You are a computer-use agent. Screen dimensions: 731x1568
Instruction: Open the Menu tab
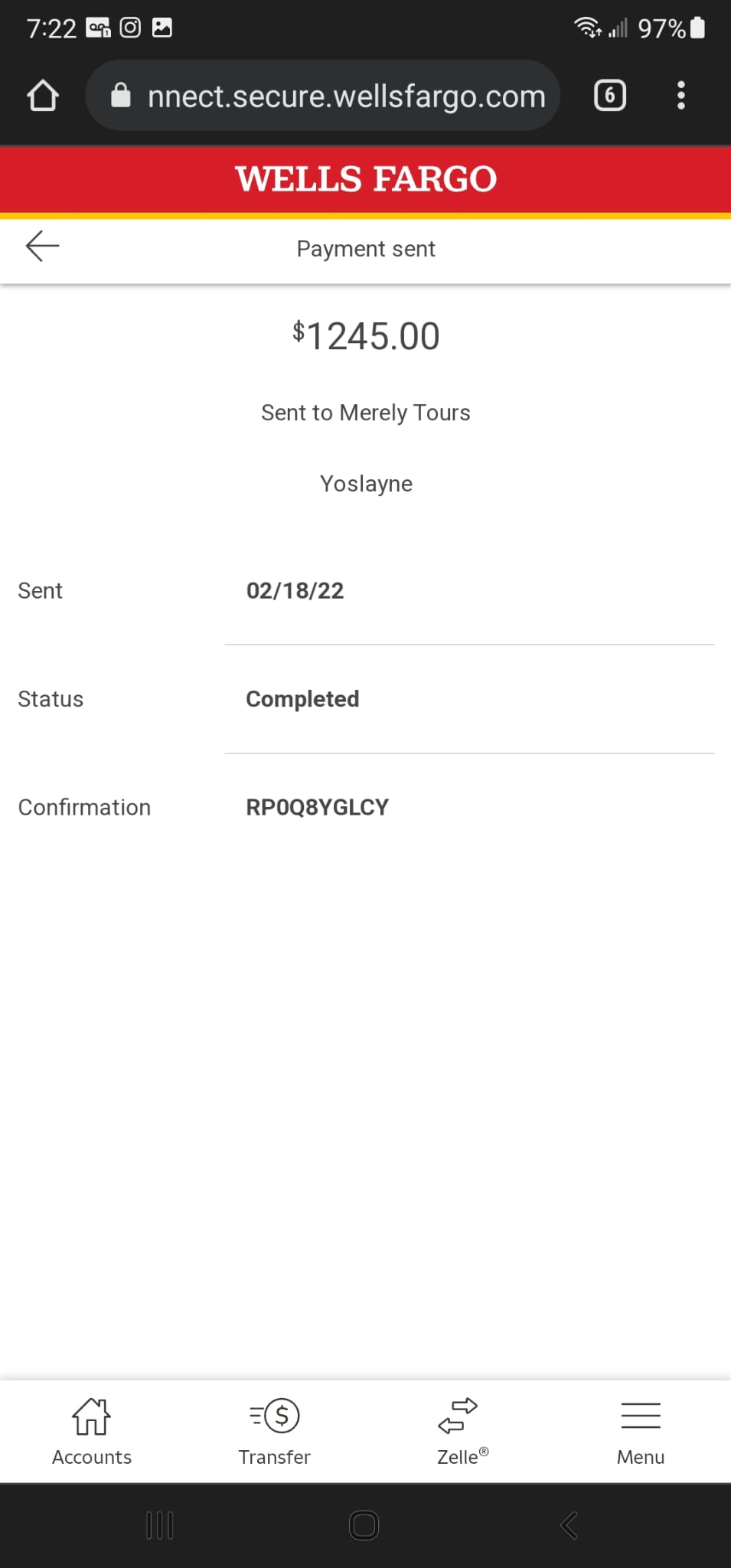pyautogui.click(x=641, y=1431)
